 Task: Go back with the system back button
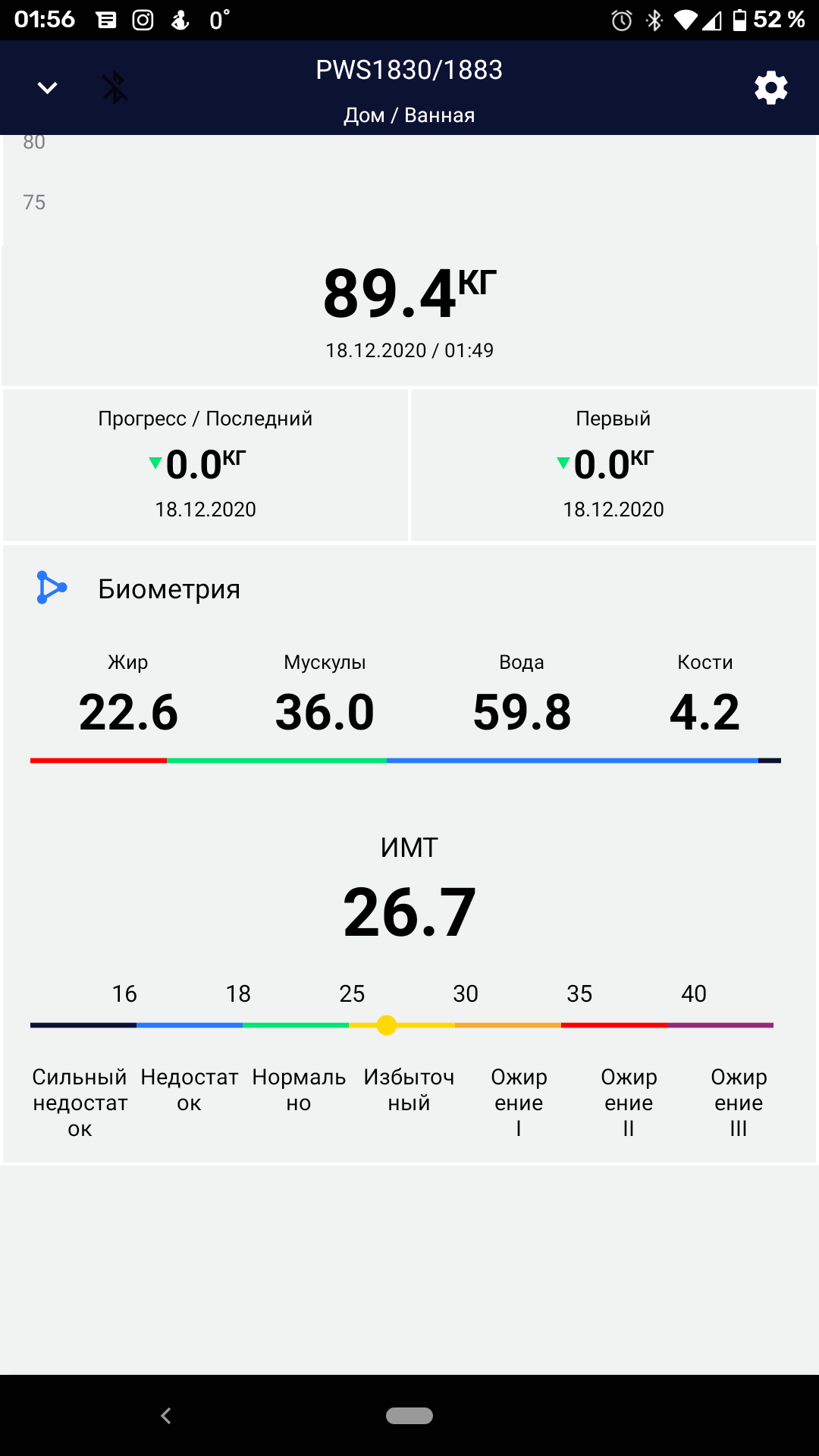pyautogui.click(x=166, y=1415)
